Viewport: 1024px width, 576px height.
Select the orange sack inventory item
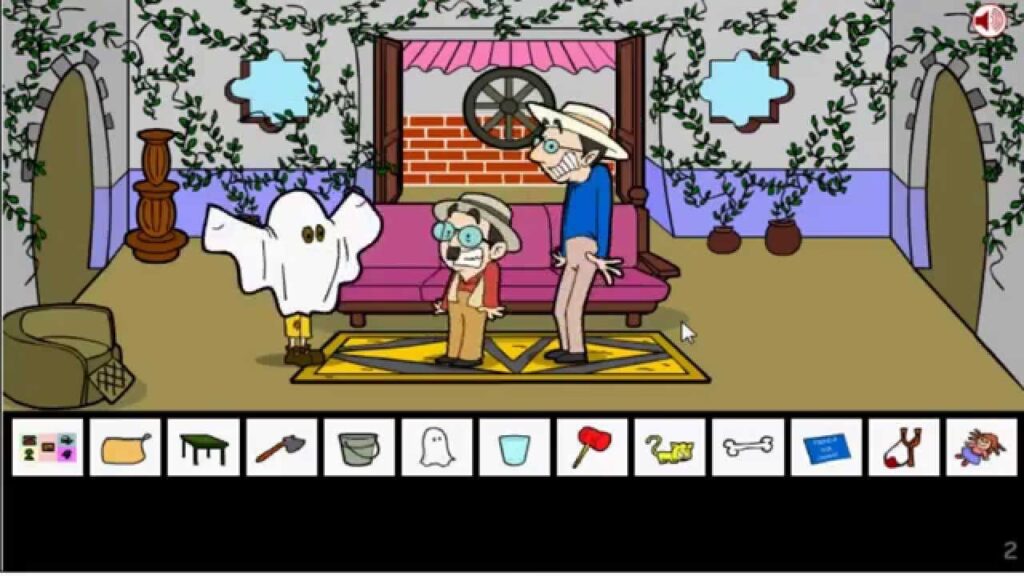tap(126, 447)
